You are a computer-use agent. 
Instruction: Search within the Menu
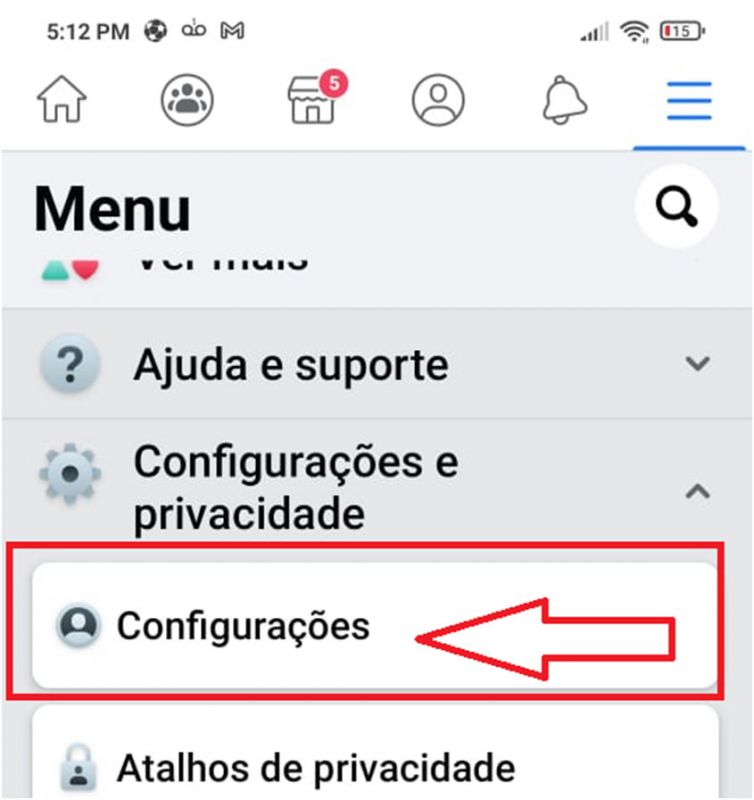coord(676,207)
